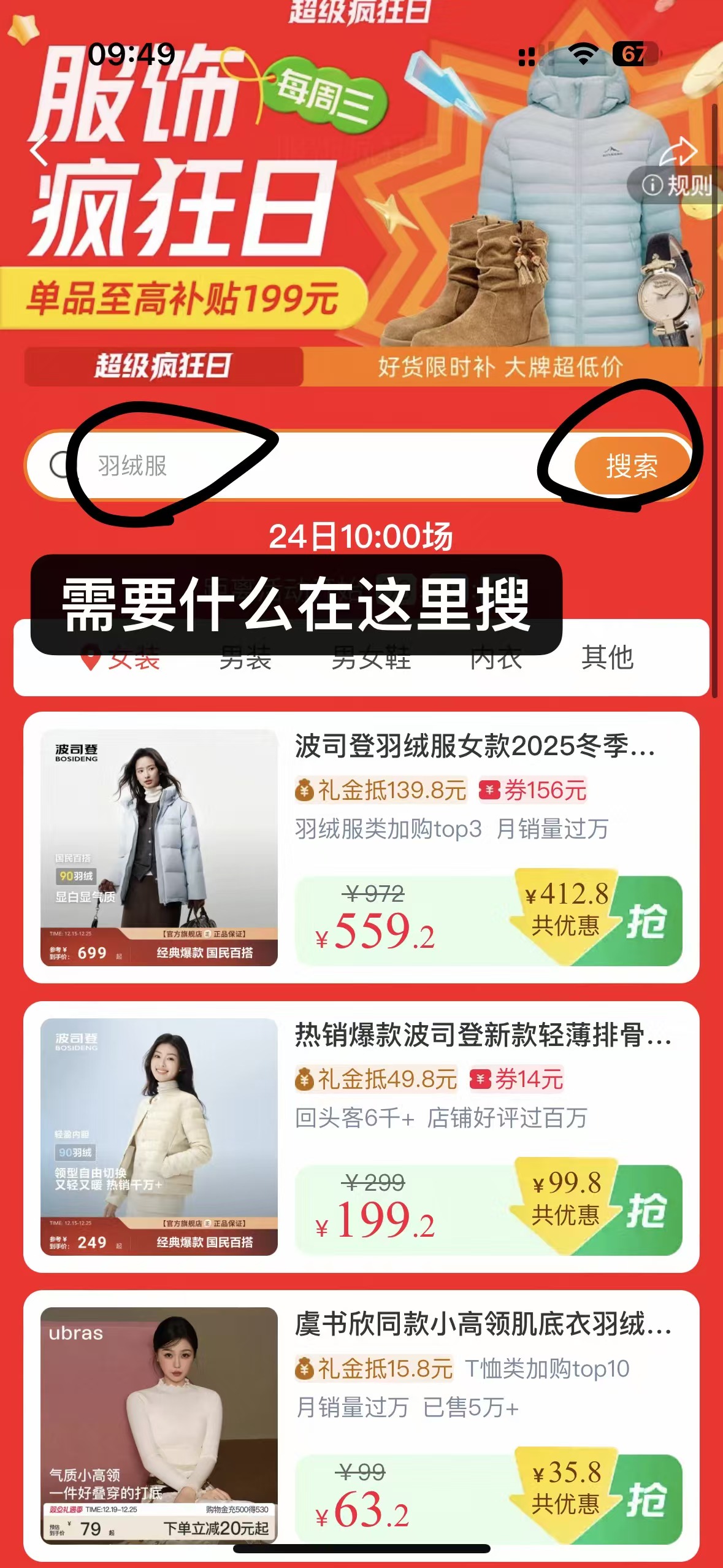Tap the 羽绒服 search field
This screenshot has height=1568, width=723.
pyautogui.click(x=307, y=466)
